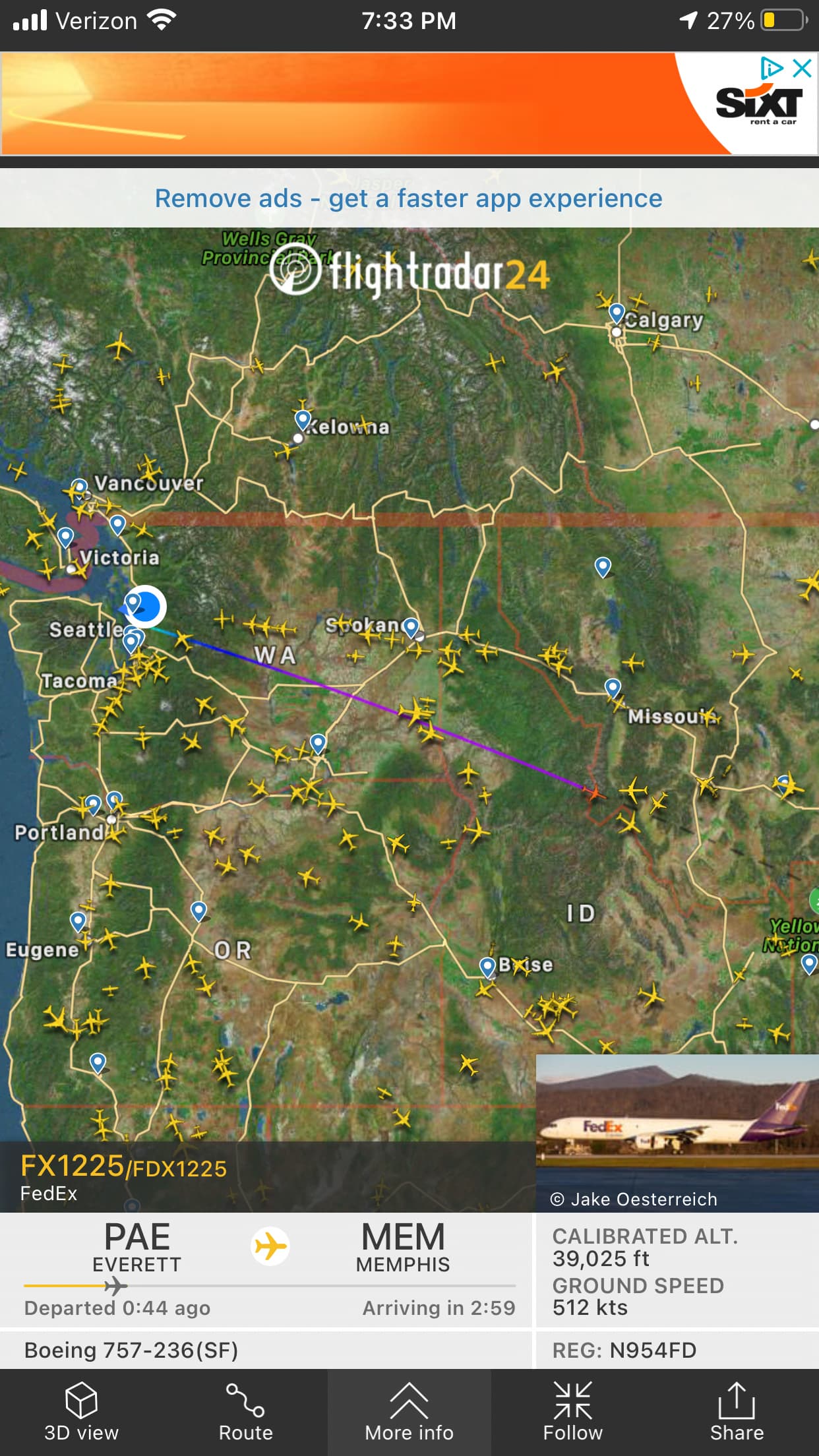Expand More info panel

pyautogui.click(x=409, y=1412)
